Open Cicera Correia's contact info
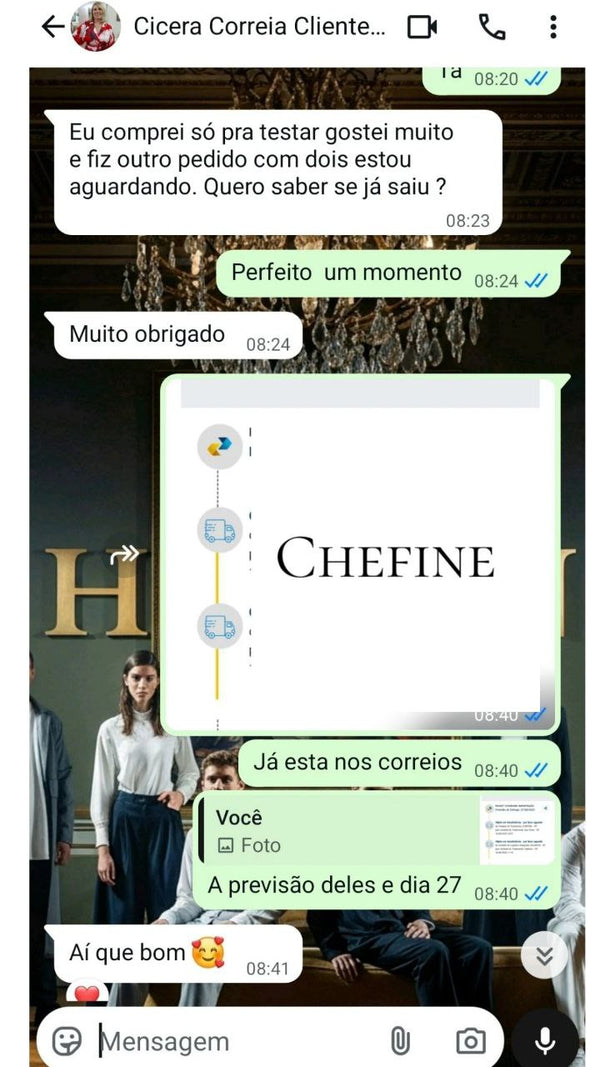Viewport: 600px width, 1067px height. click(258, 27)
